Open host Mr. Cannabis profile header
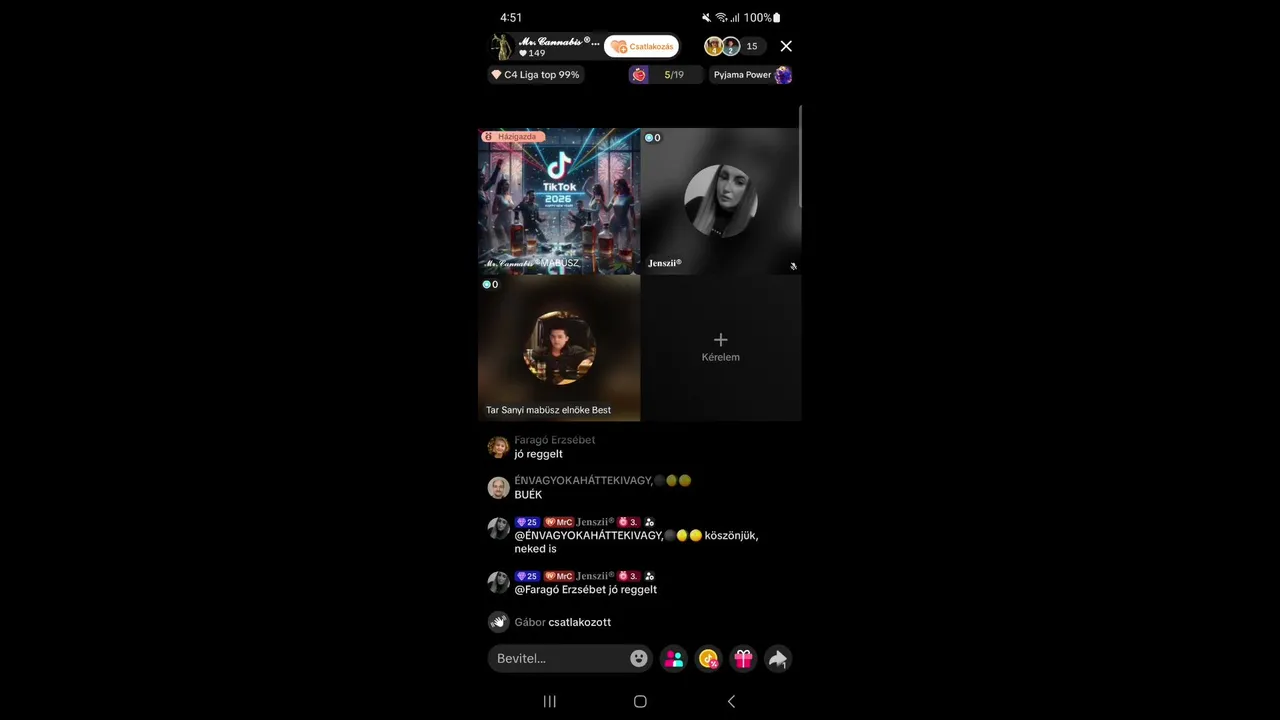The height and width of the screenshot is (720, 1280). pyautogui.click(x=545, y=46)
